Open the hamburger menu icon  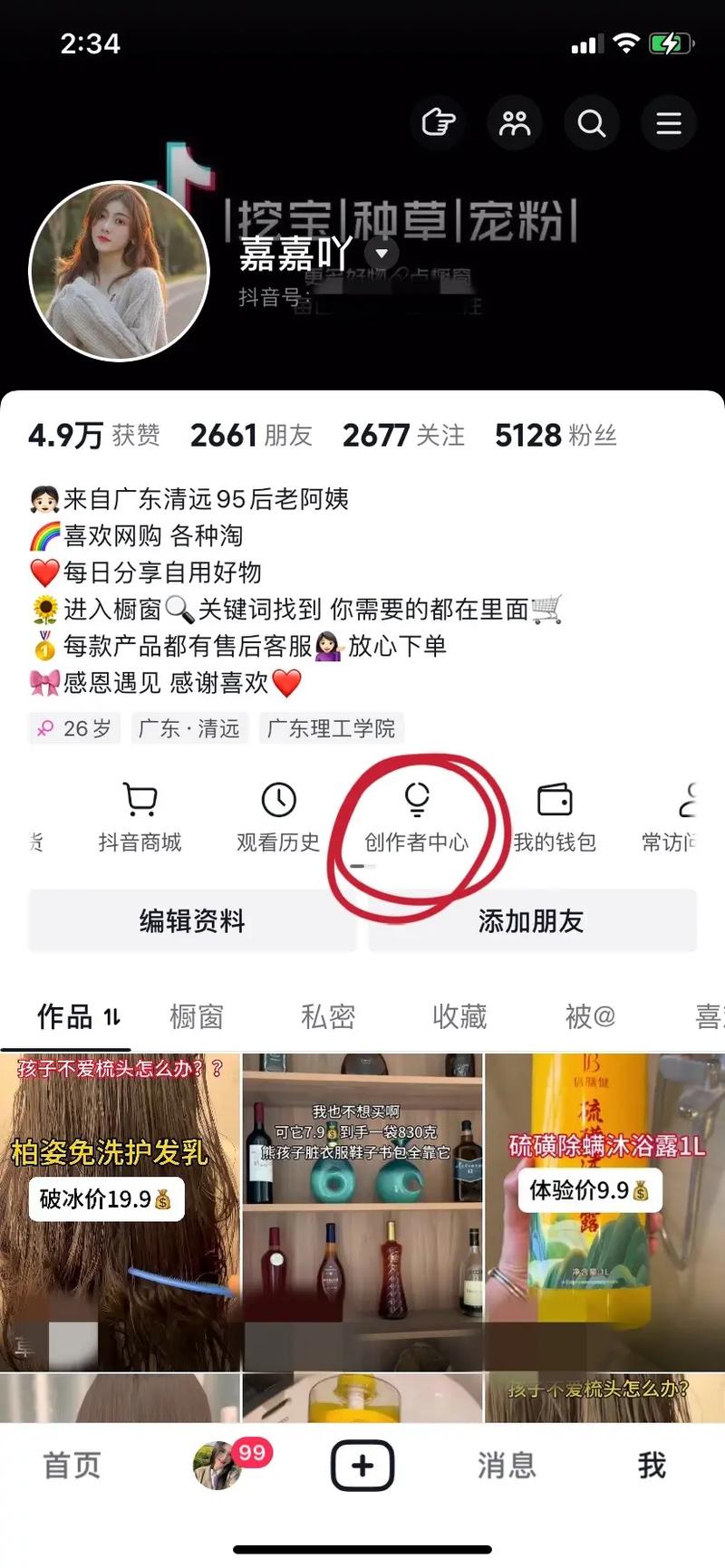click(669, 123)
